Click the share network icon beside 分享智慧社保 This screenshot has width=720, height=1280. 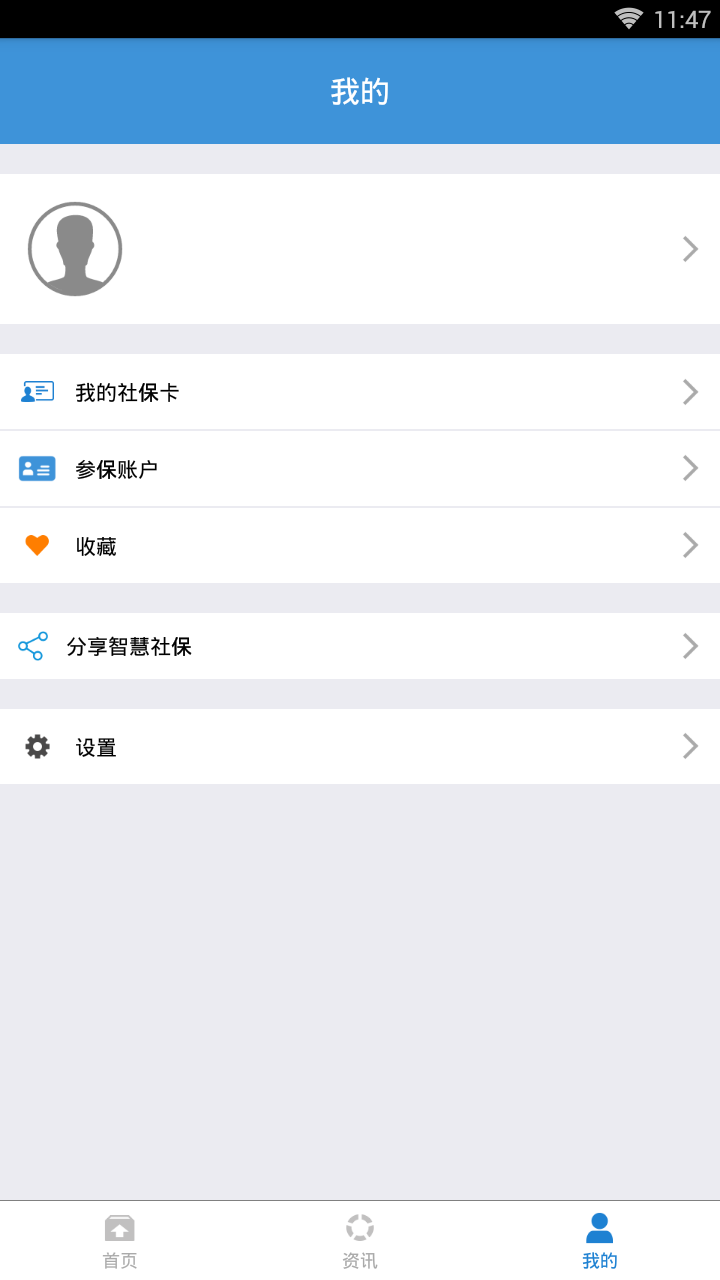tap(33, 646)
